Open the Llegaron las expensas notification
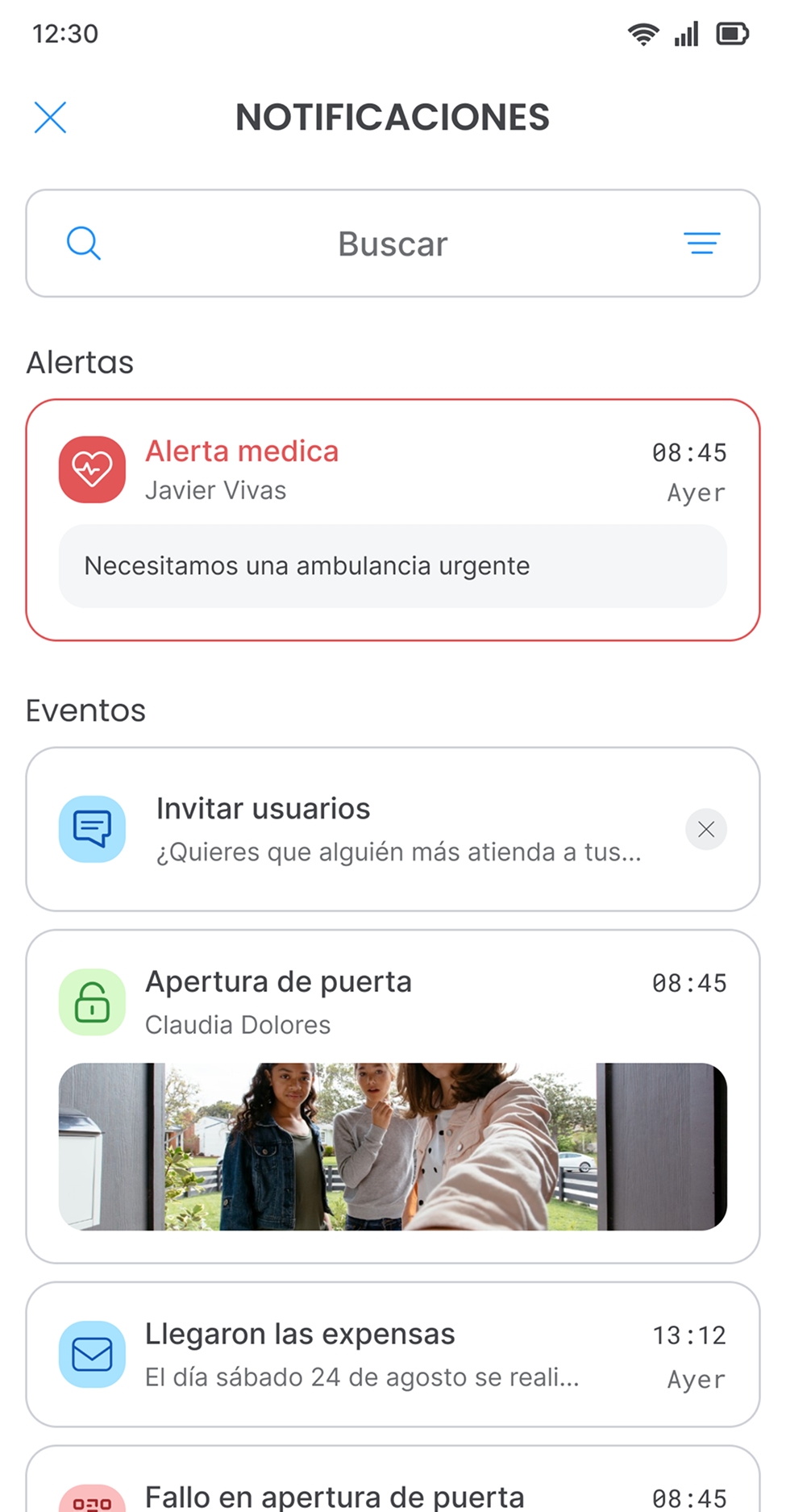The image size is (786, 1512). [393, 1355]
